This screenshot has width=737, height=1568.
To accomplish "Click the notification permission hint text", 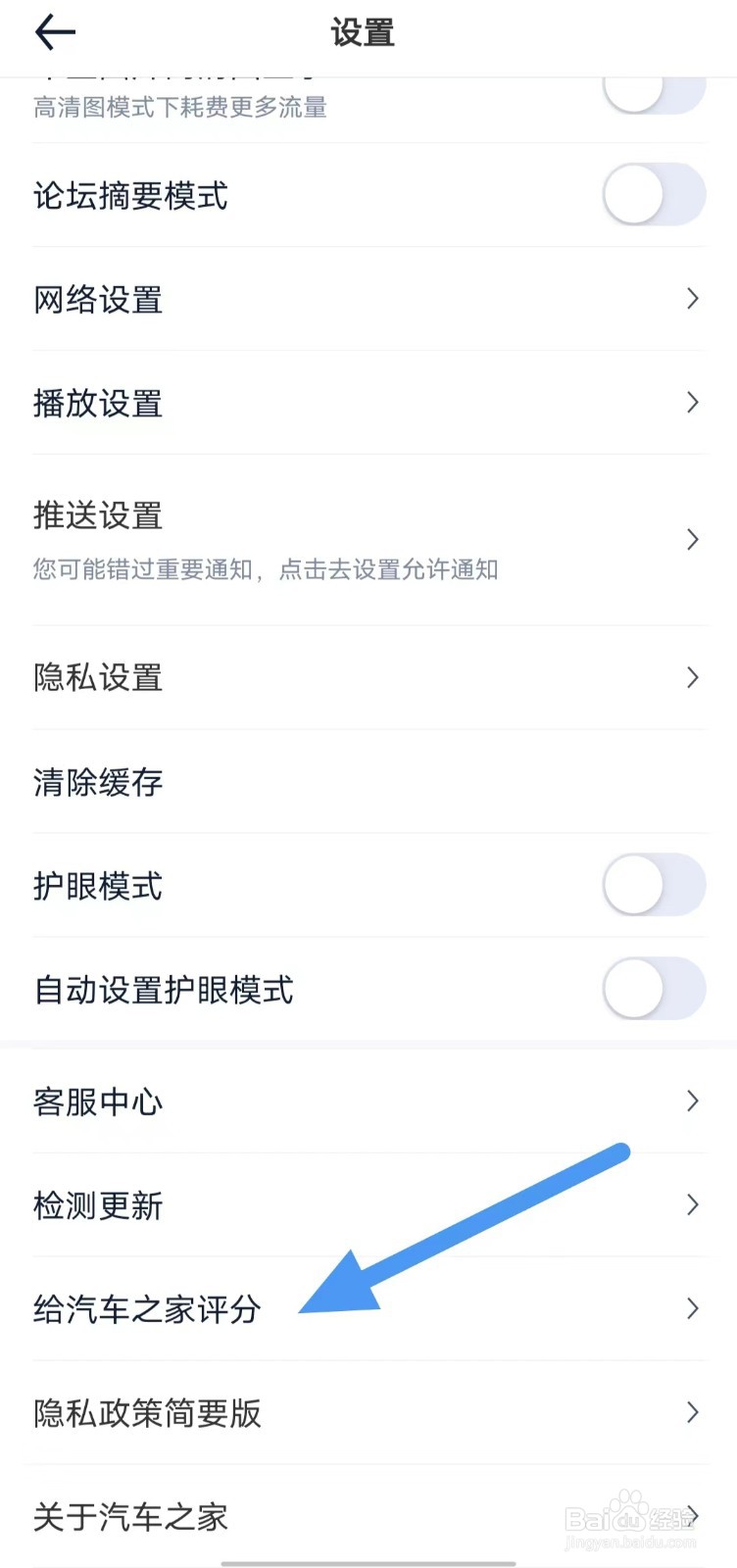I will click(265, 569).
